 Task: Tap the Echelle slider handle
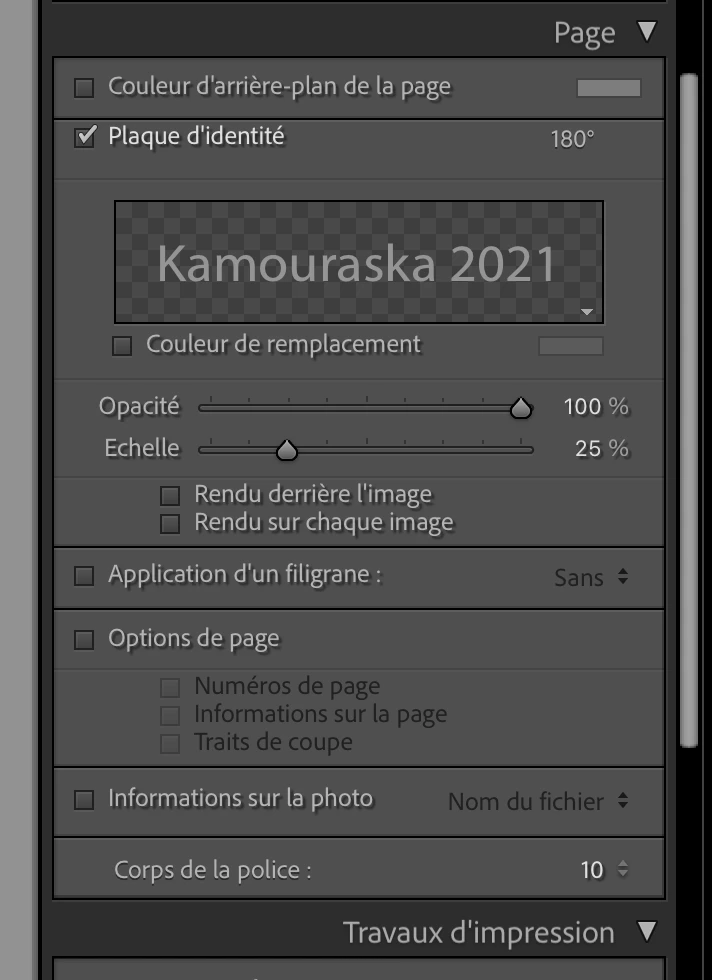tap(287, 450)
